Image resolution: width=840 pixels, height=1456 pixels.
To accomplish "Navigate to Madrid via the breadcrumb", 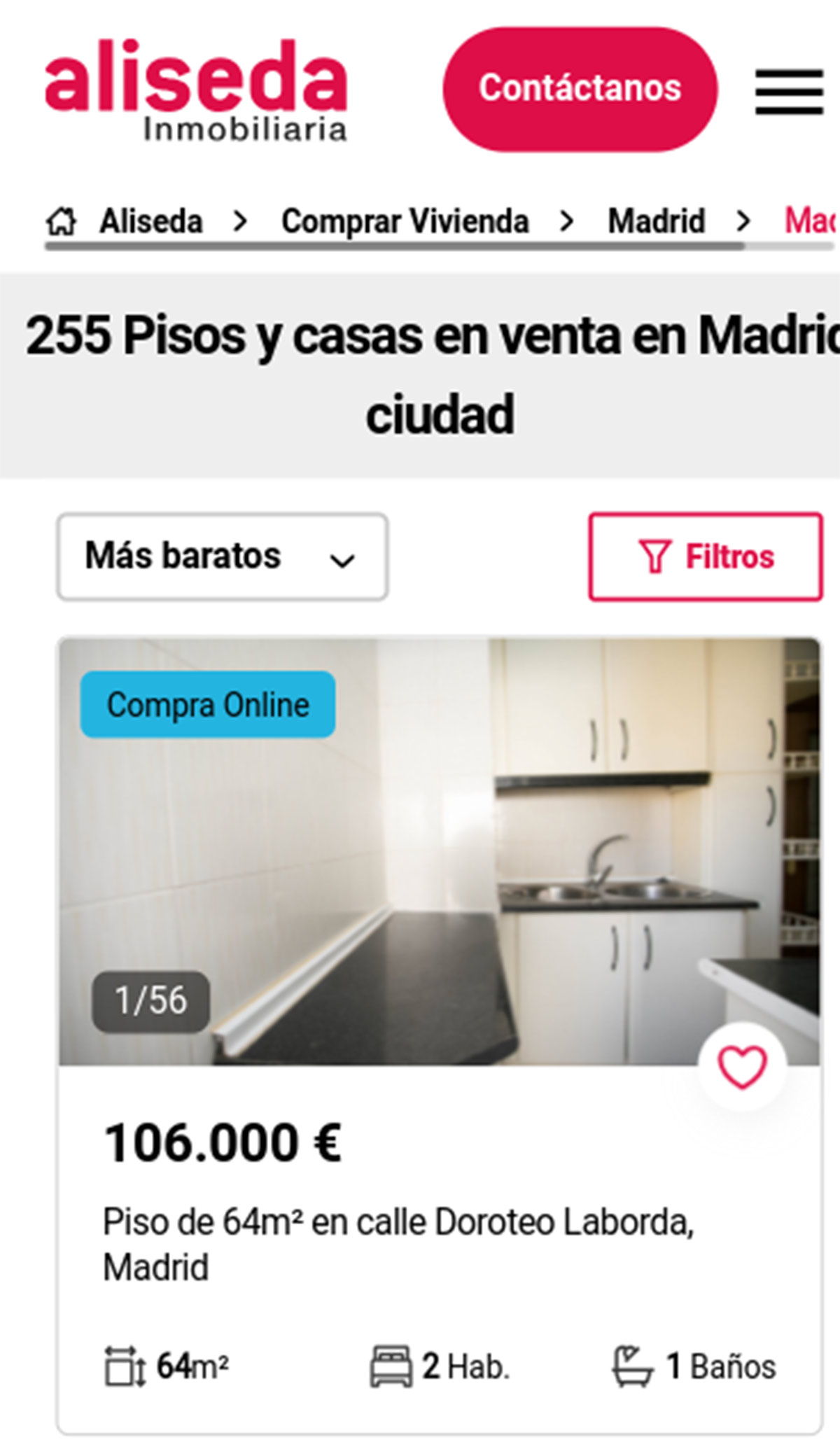I will tap(657, 220).
